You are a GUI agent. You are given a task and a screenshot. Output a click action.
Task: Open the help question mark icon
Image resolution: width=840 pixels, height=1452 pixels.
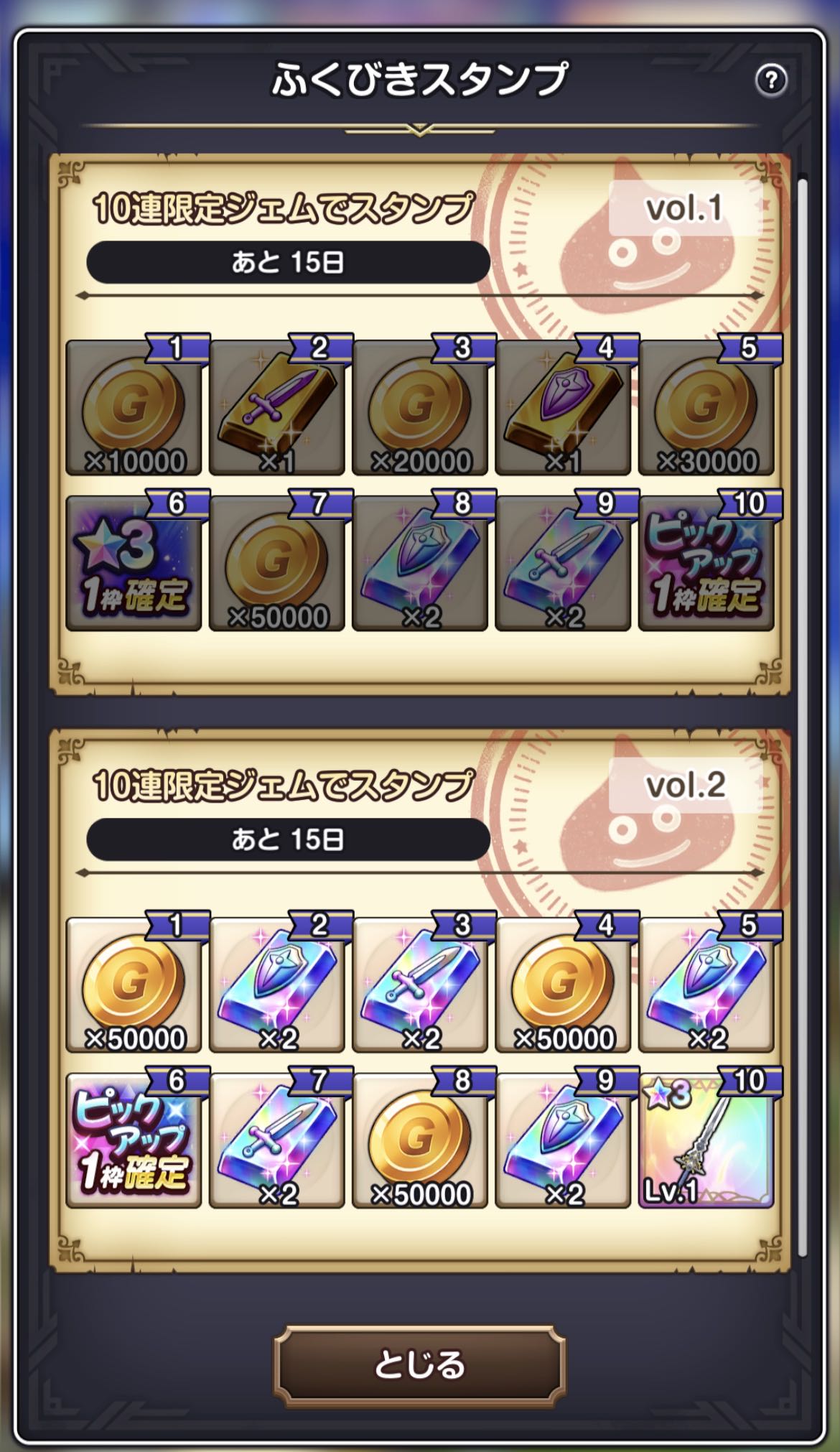coord(771,80)
